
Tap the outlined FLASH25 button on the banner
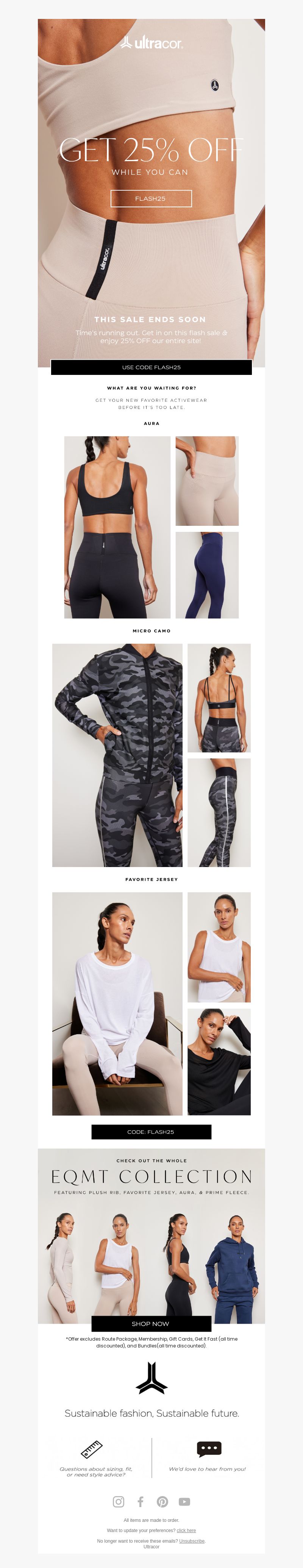click(151, 199)
